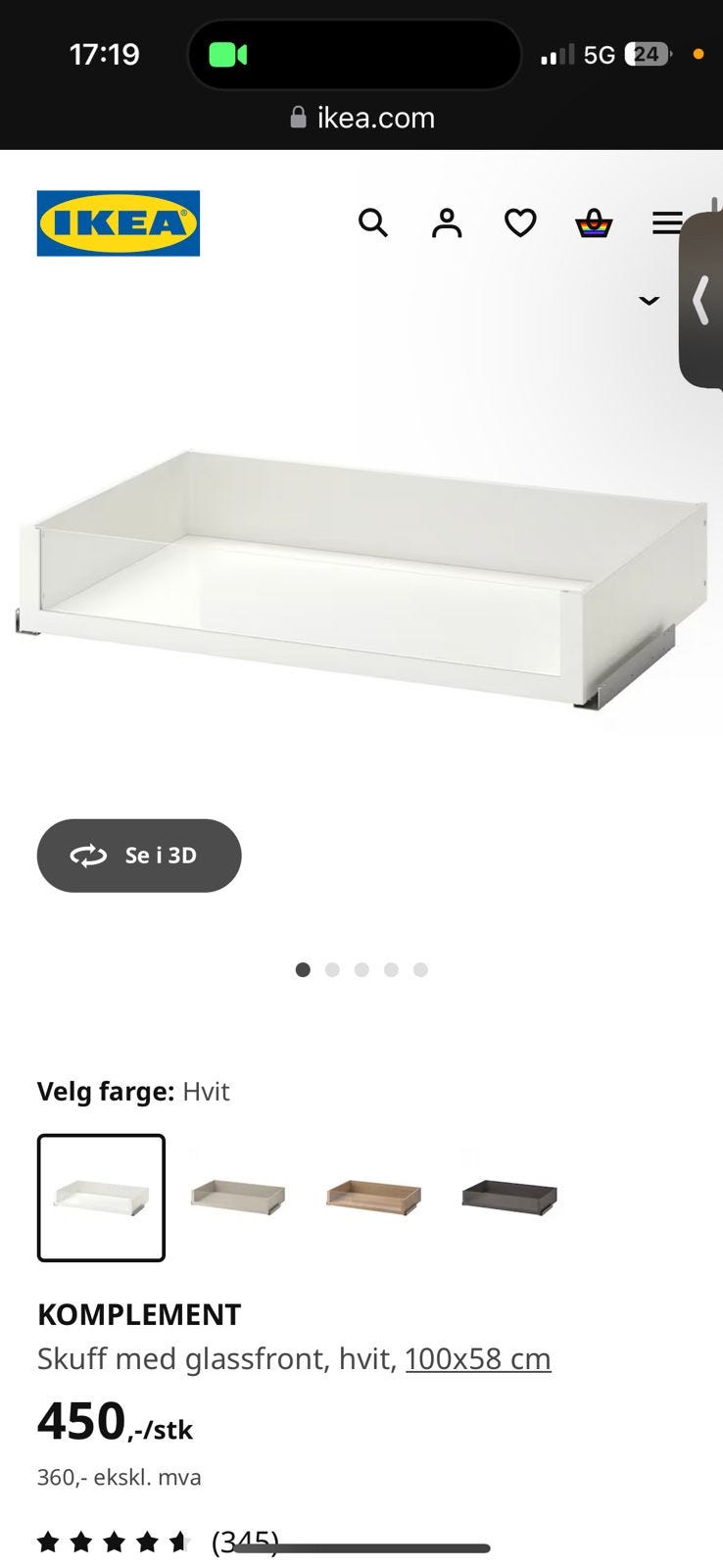The image size is (723, 1568).
Task: Jump to the second image dot
Action: click(x=332, y=969)
